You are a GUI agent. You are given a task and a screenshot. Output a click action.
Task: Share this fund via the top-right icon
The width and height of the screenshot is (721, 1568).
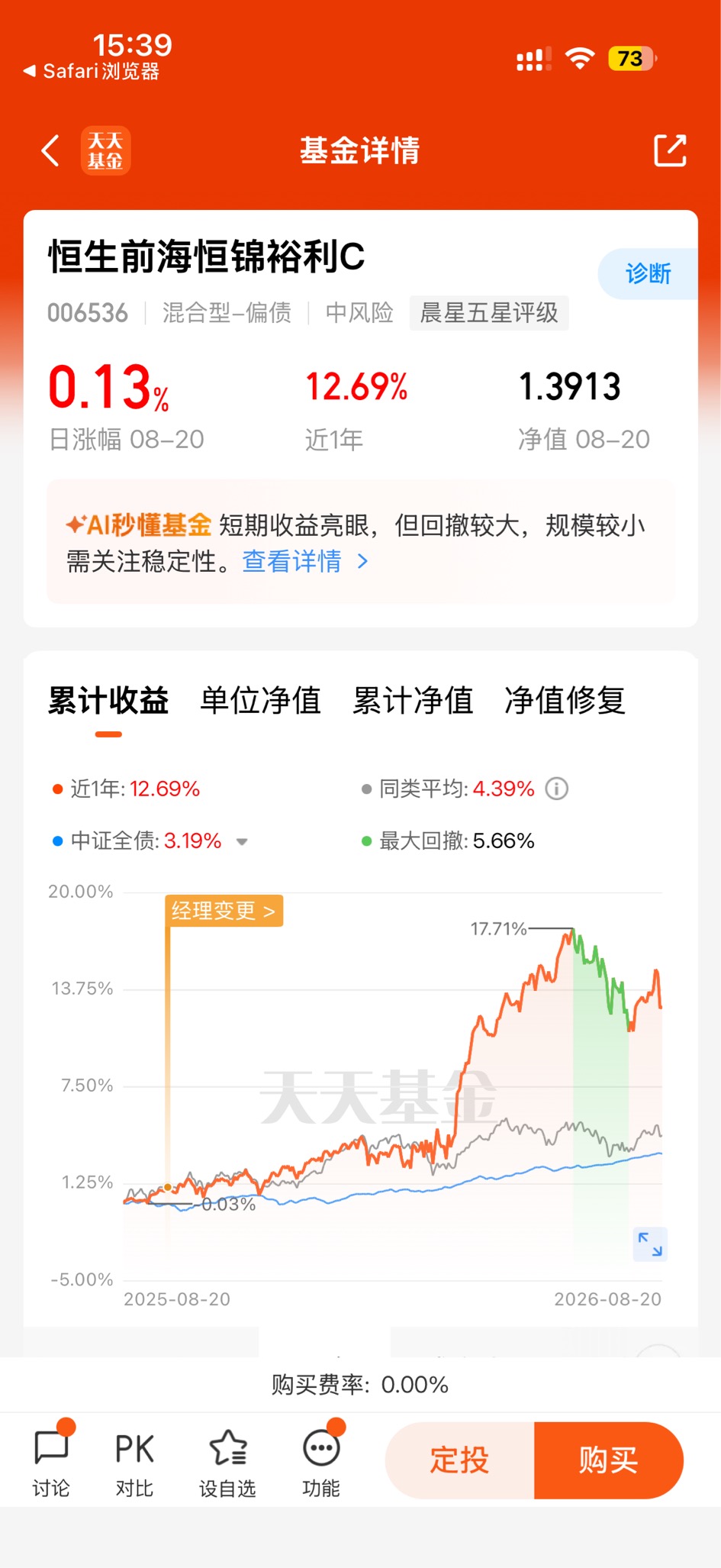(x=670, y=150)
